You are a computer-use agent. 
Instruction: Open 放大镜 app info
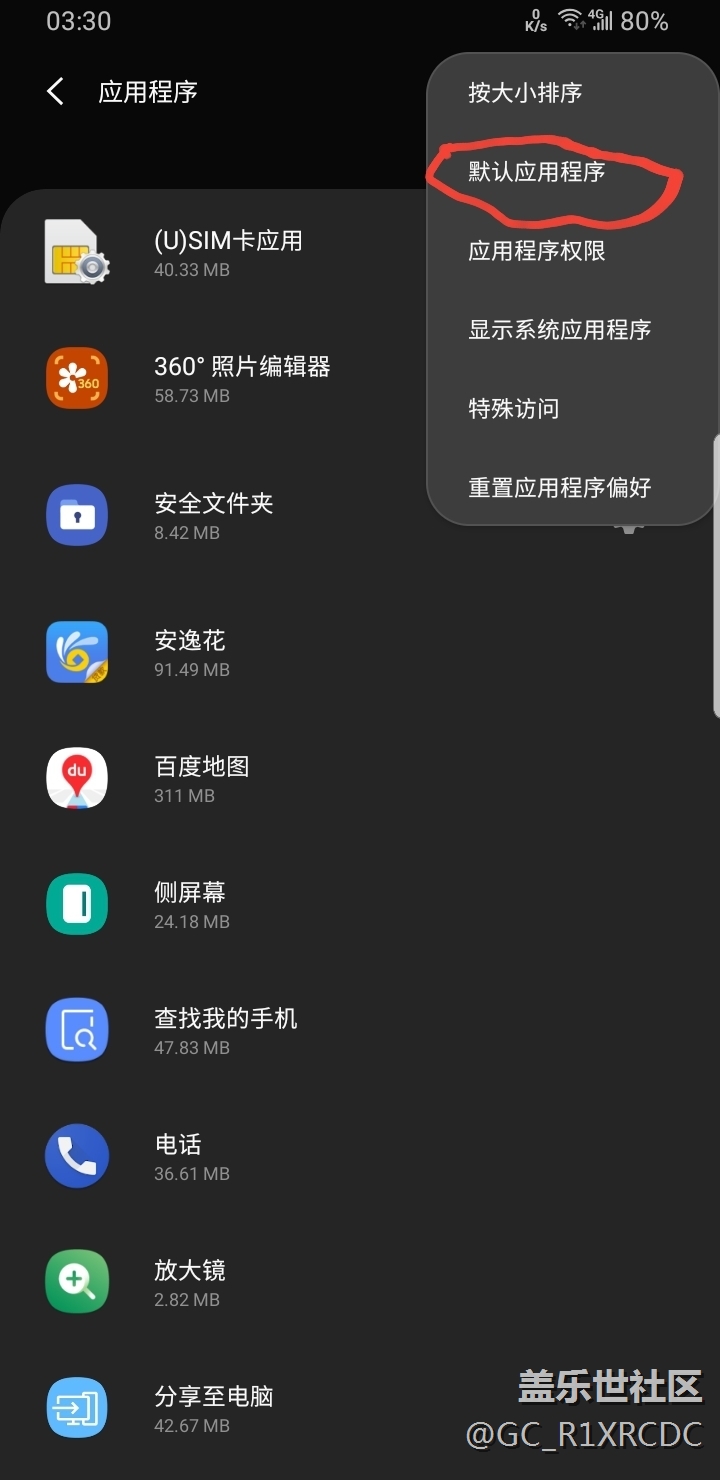tap(190, 1282)
